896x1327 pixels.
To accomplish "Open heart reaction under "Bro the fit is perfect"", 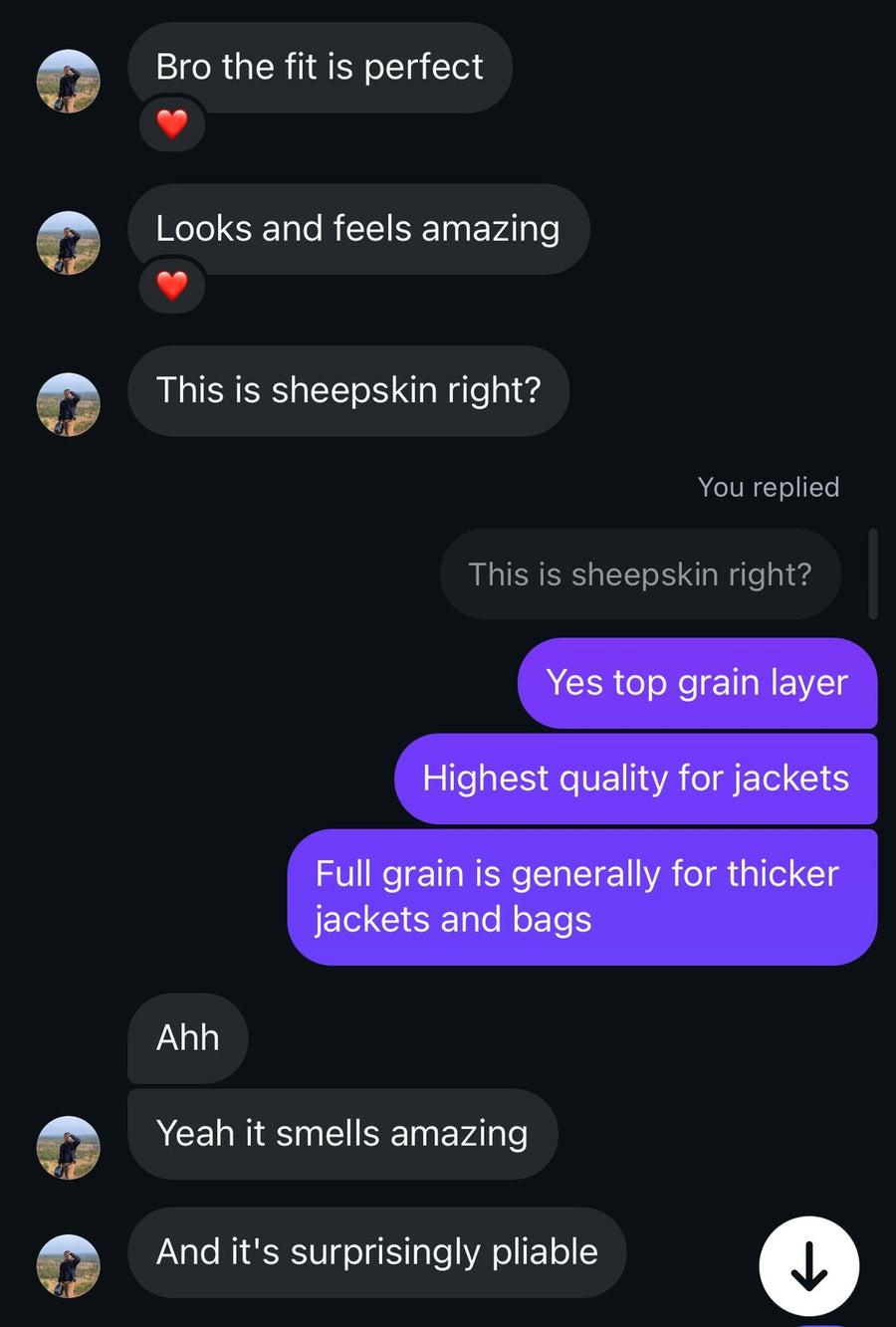I will click(172, 124).
